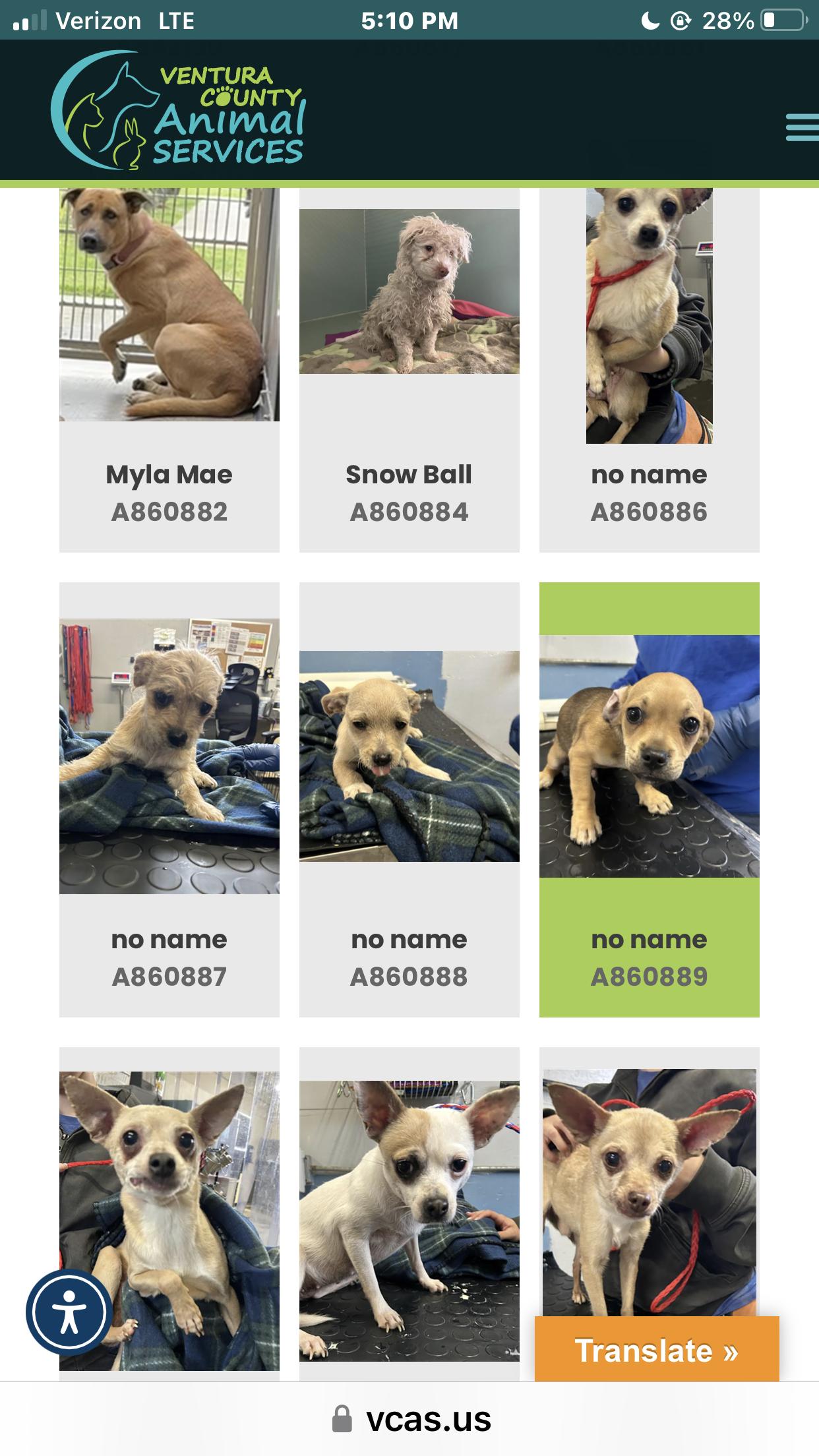
Task: Tap the orientation lock status icon
Action: 683,20
